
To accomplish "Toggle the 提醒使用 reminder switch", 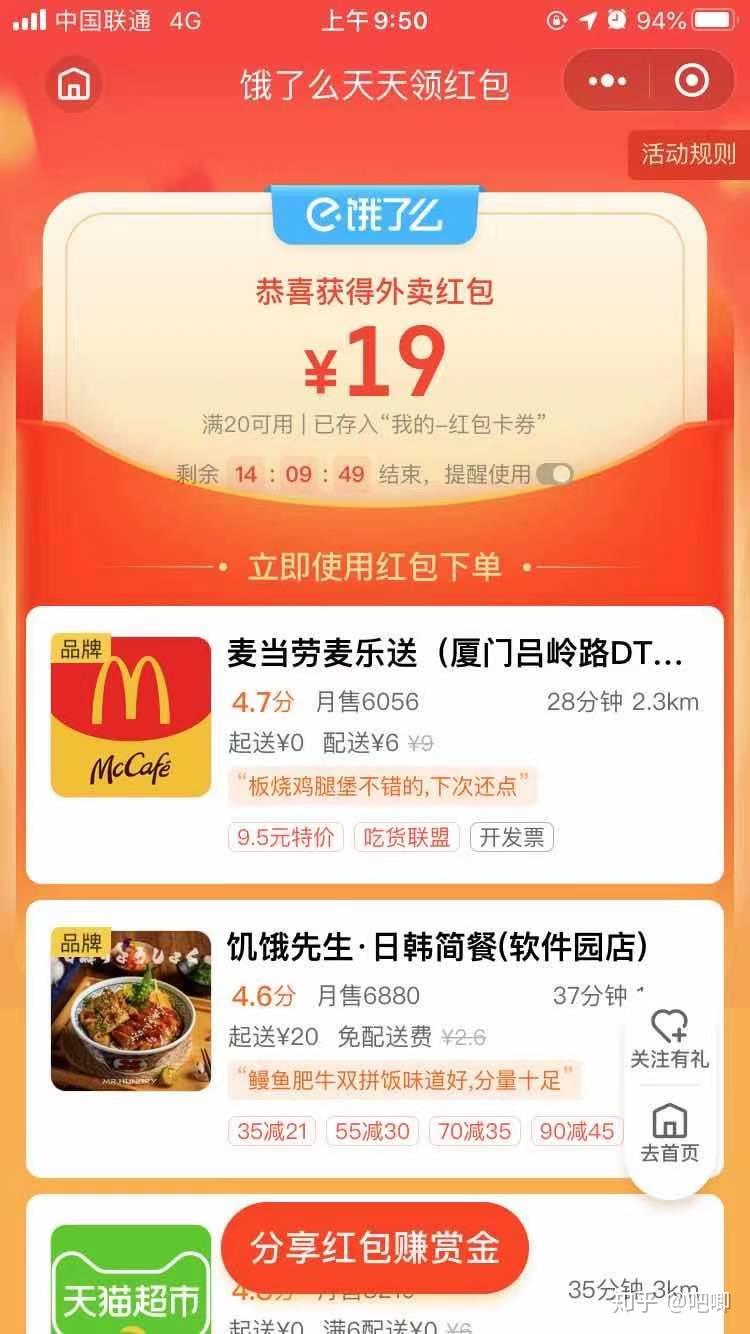I will (x=554, y=474).
